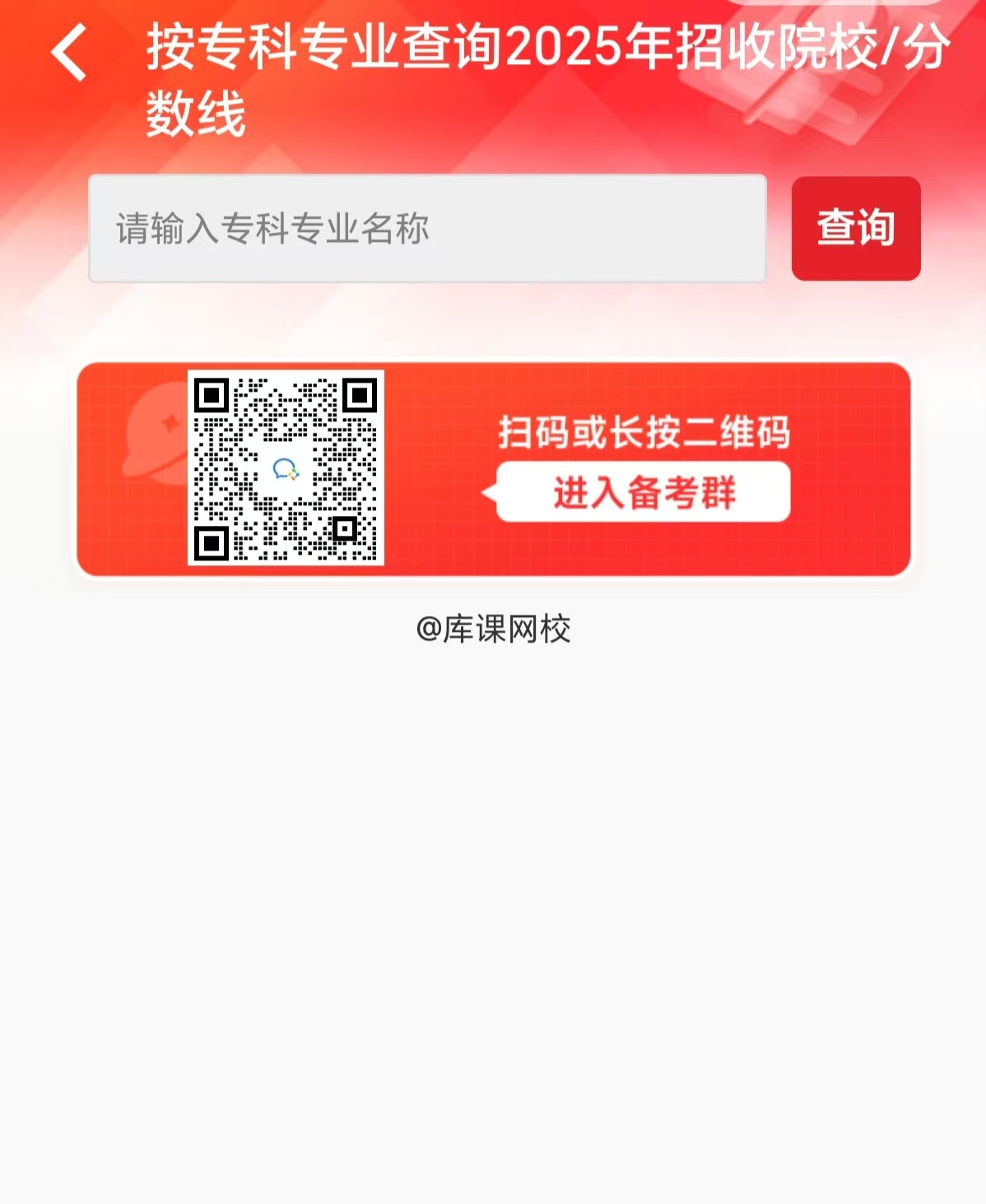Image resolution: width=986 pixels, height=1204 pixels.
Task: Tap the red 查询 button
Action: (855, 229)
